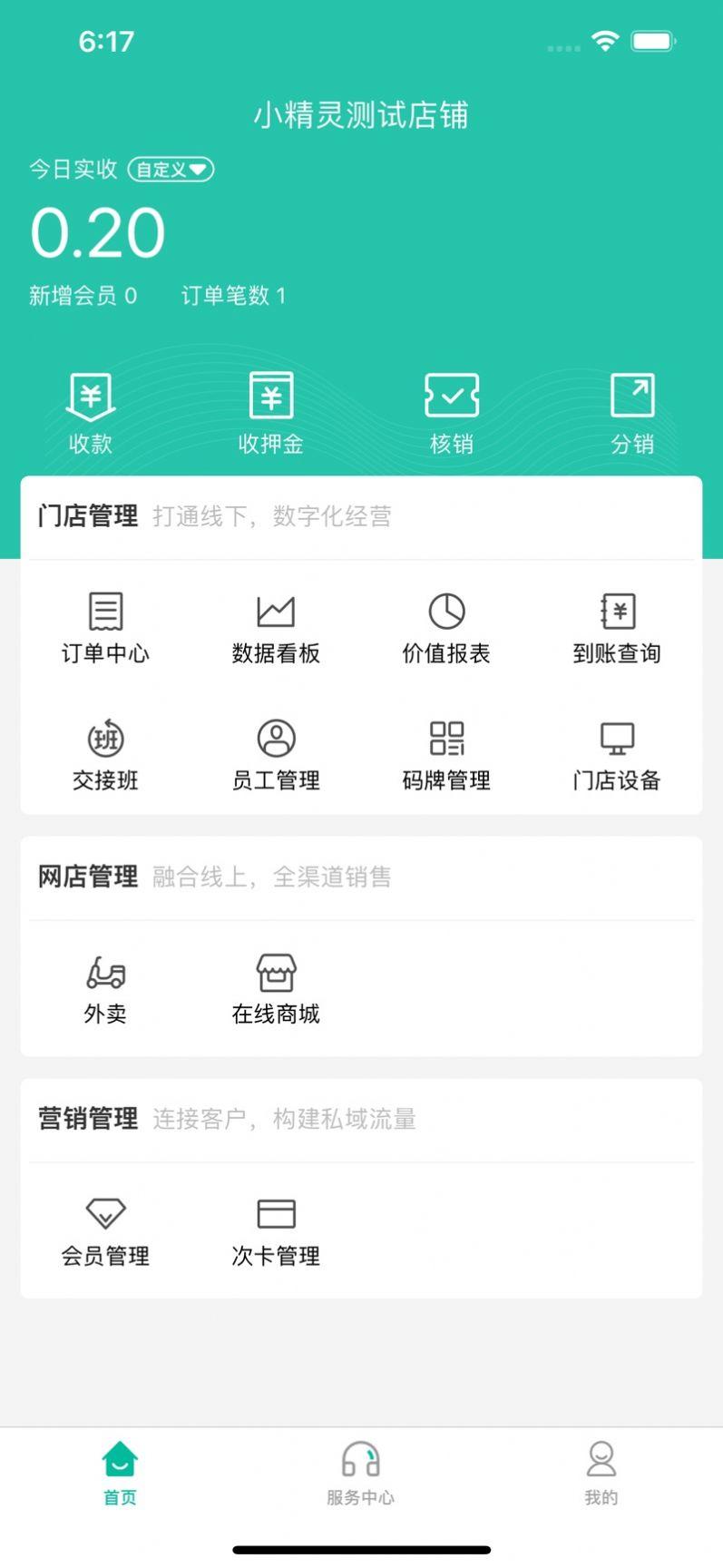Open the 外卖 takeout section
Image resolution: width=723 pixels, height=1568 pixels.
pos(105,989)
